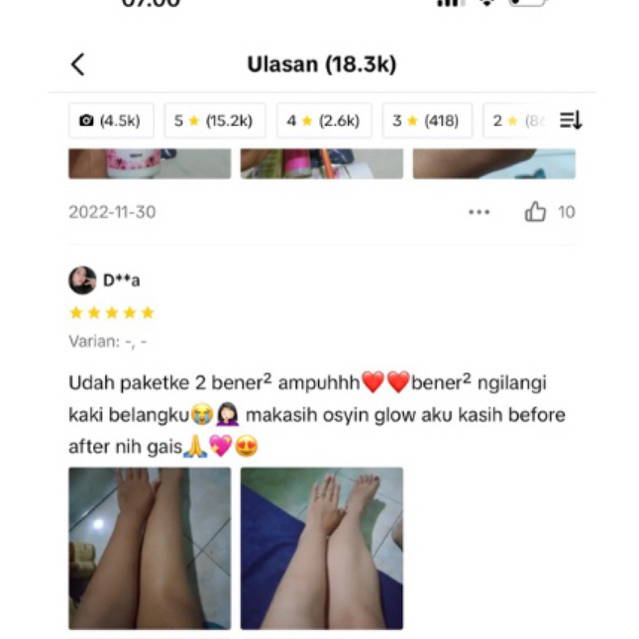Show 4 star reviews (2.6k)
The image size is (639, 639).
(323, 121)
